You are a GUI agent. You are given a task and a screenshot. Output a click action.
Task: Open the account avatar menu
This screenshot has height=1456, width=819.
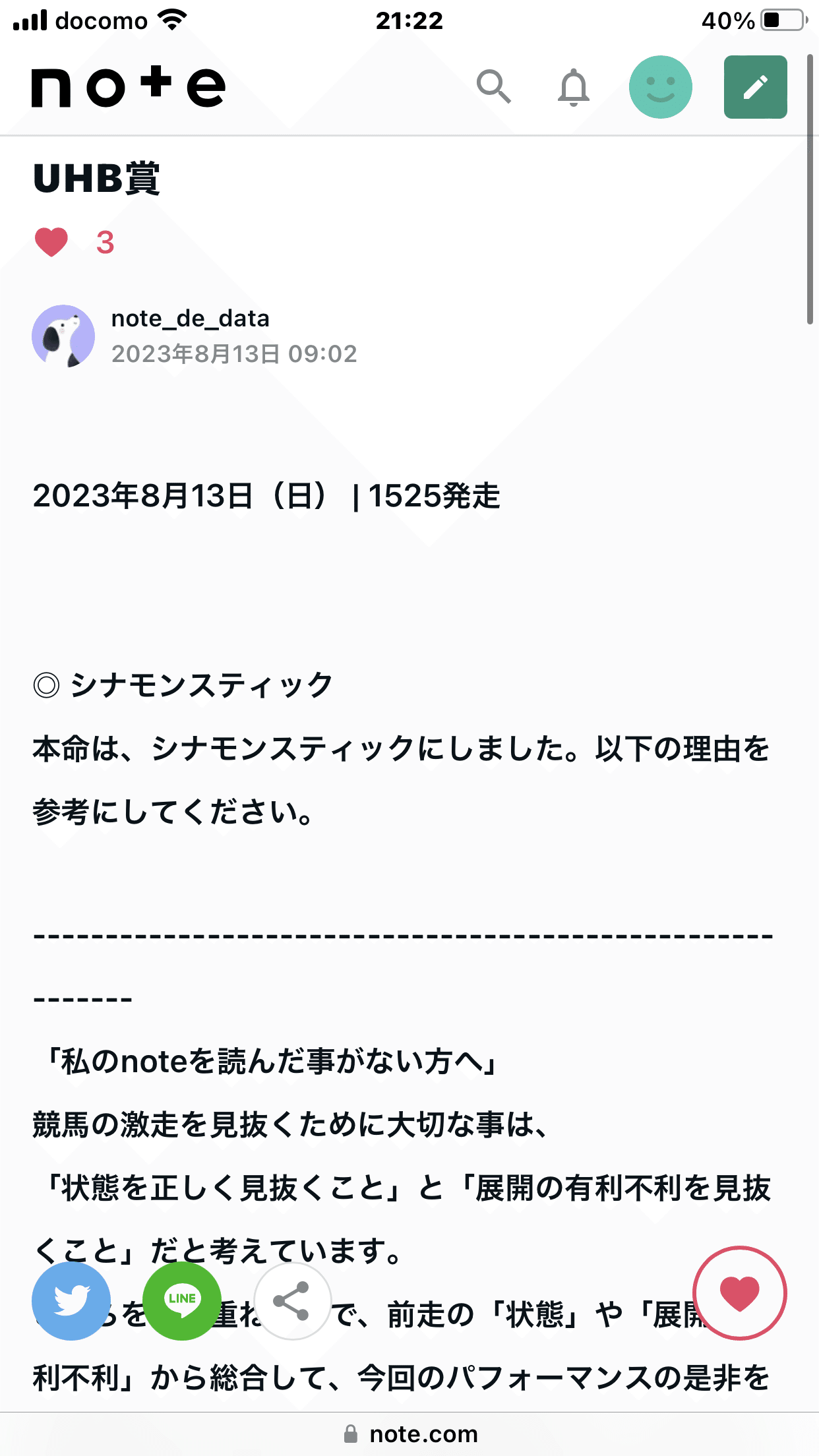(x=661, y=86)
